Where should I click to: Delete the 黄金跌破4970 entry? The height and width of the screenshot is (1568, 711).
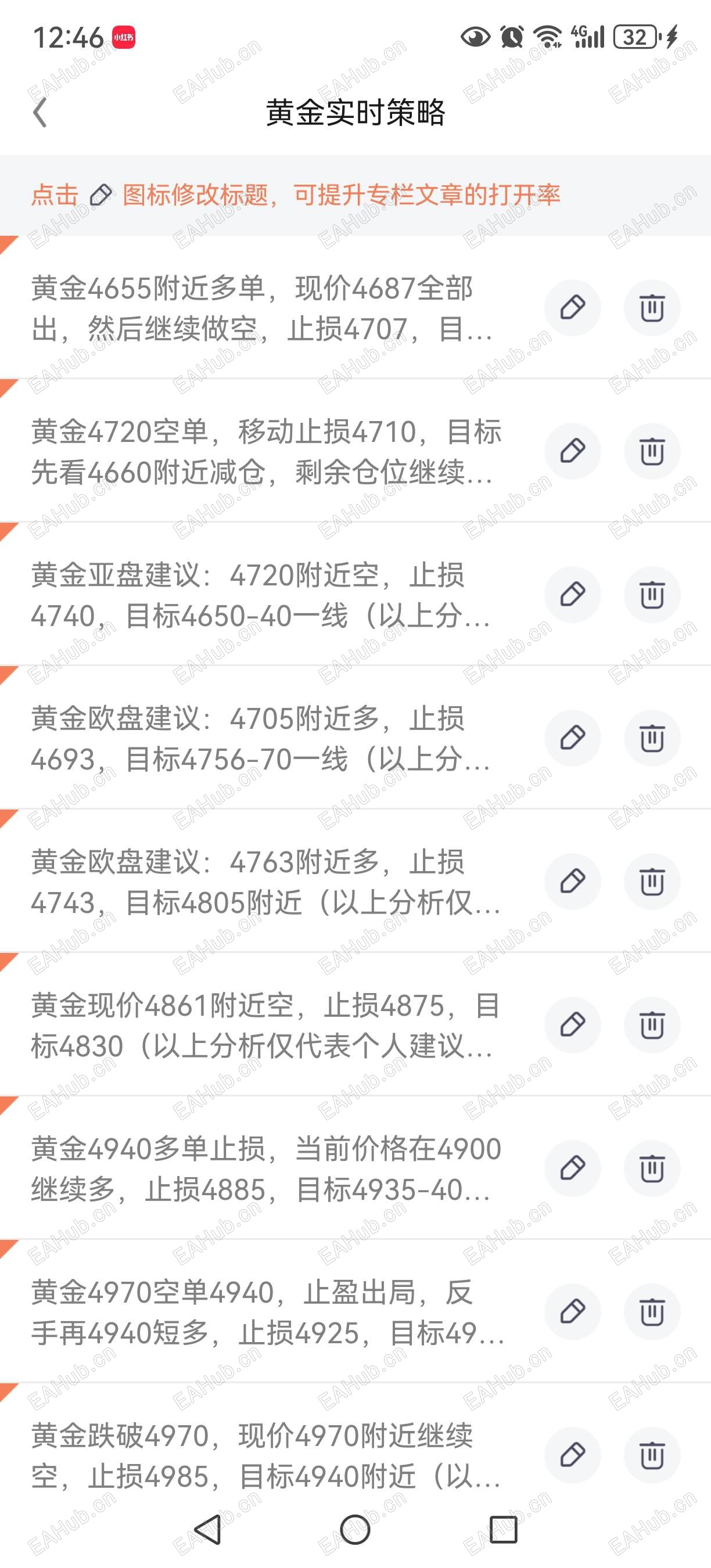tap(652, 1455)
